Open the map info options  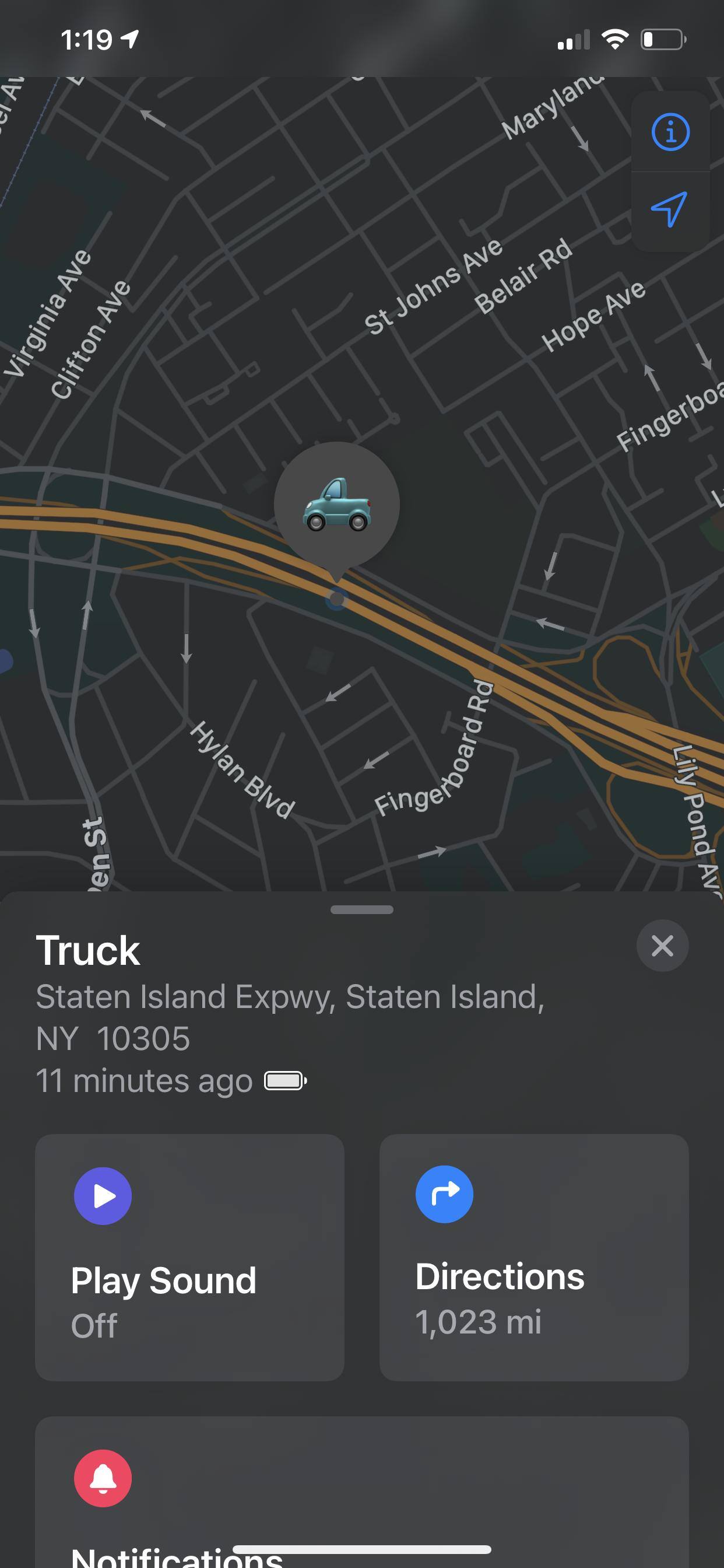670,131
